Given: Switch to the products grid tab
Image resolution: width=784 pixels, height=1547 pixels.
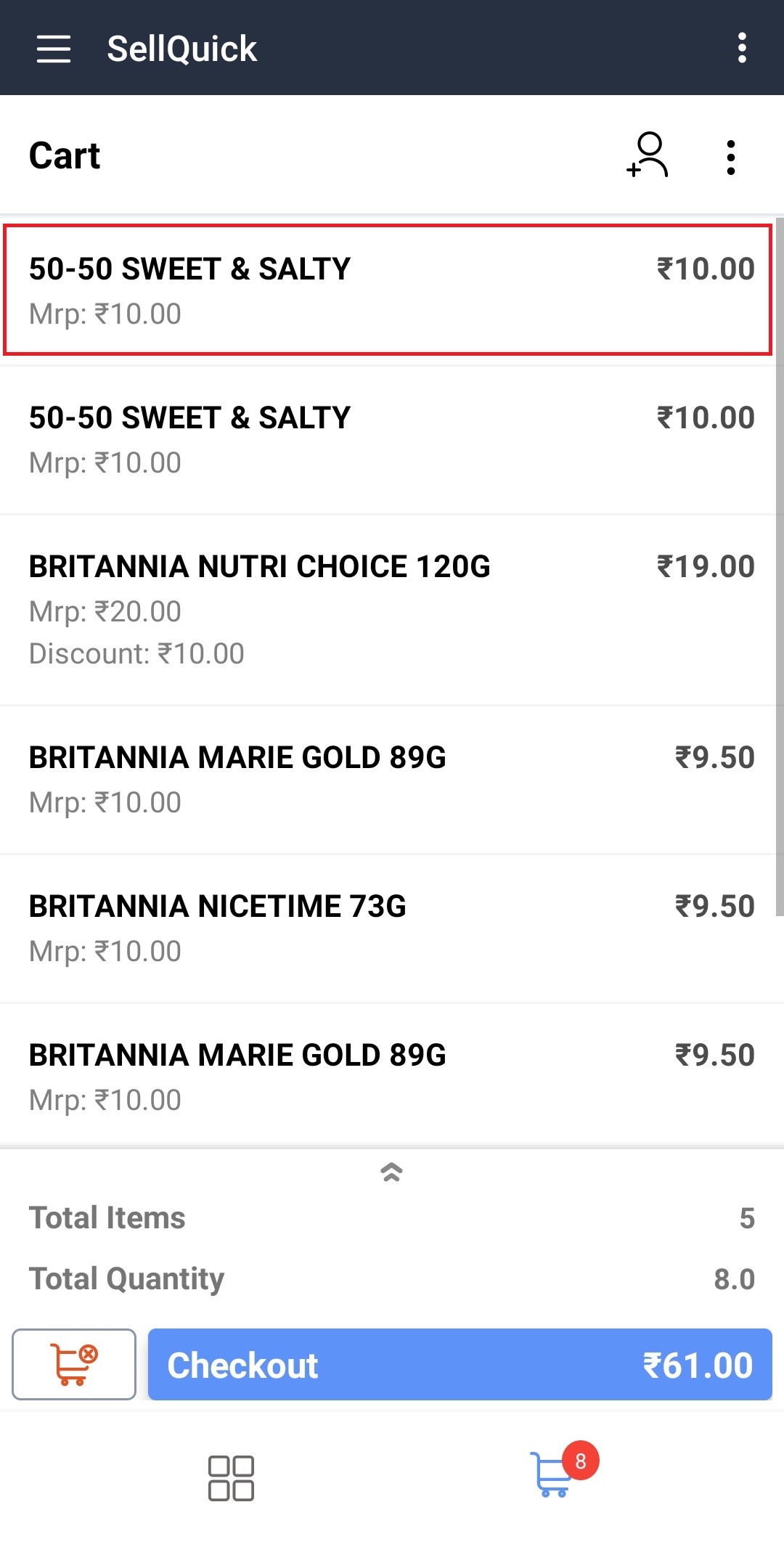Looking at the screenshot, I should pyautogui.click(x=231, y=1478).
